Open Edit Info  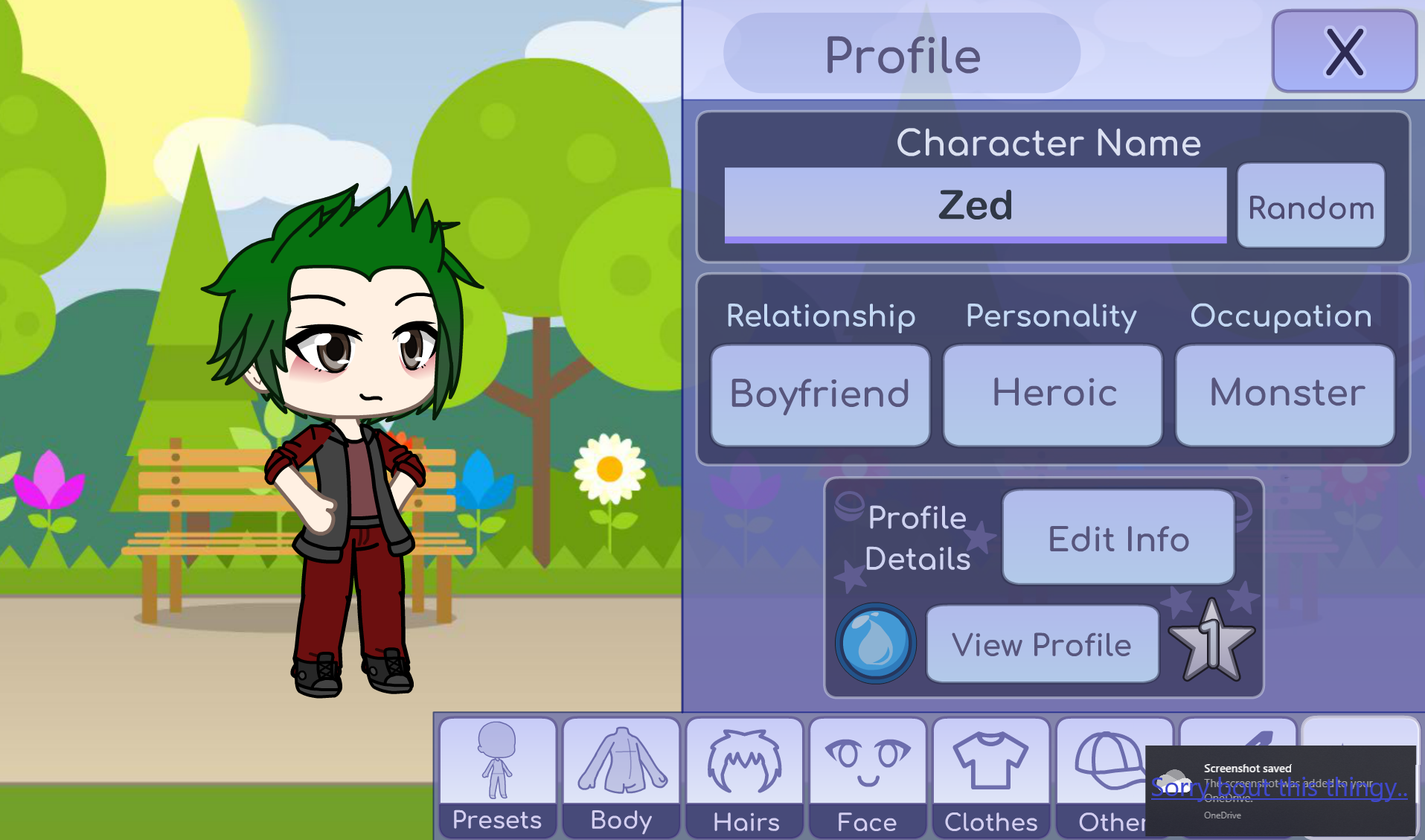1118,537
